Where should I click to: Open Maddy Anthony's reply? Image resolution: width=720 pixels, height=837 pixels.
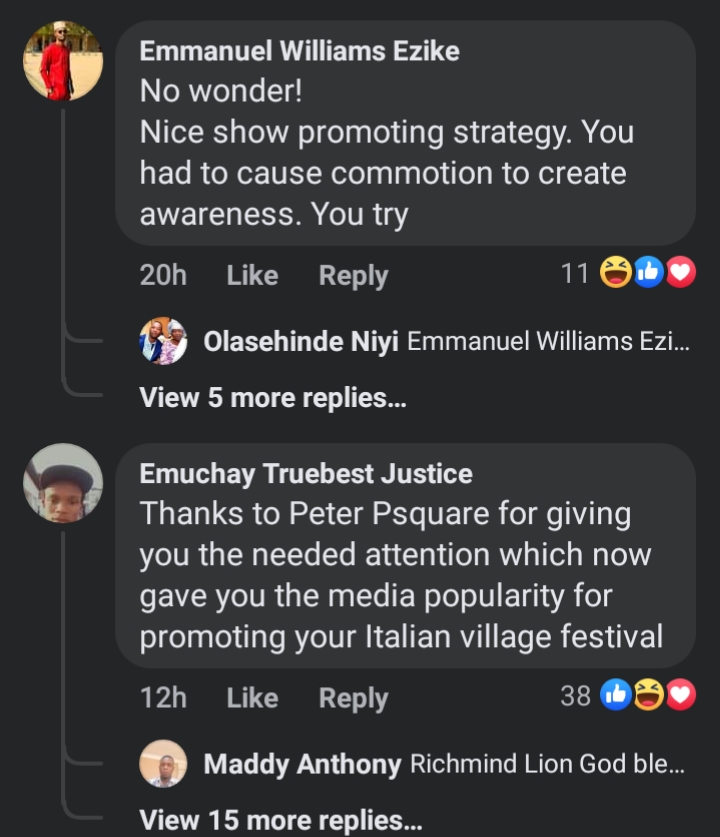click(444, 765)
